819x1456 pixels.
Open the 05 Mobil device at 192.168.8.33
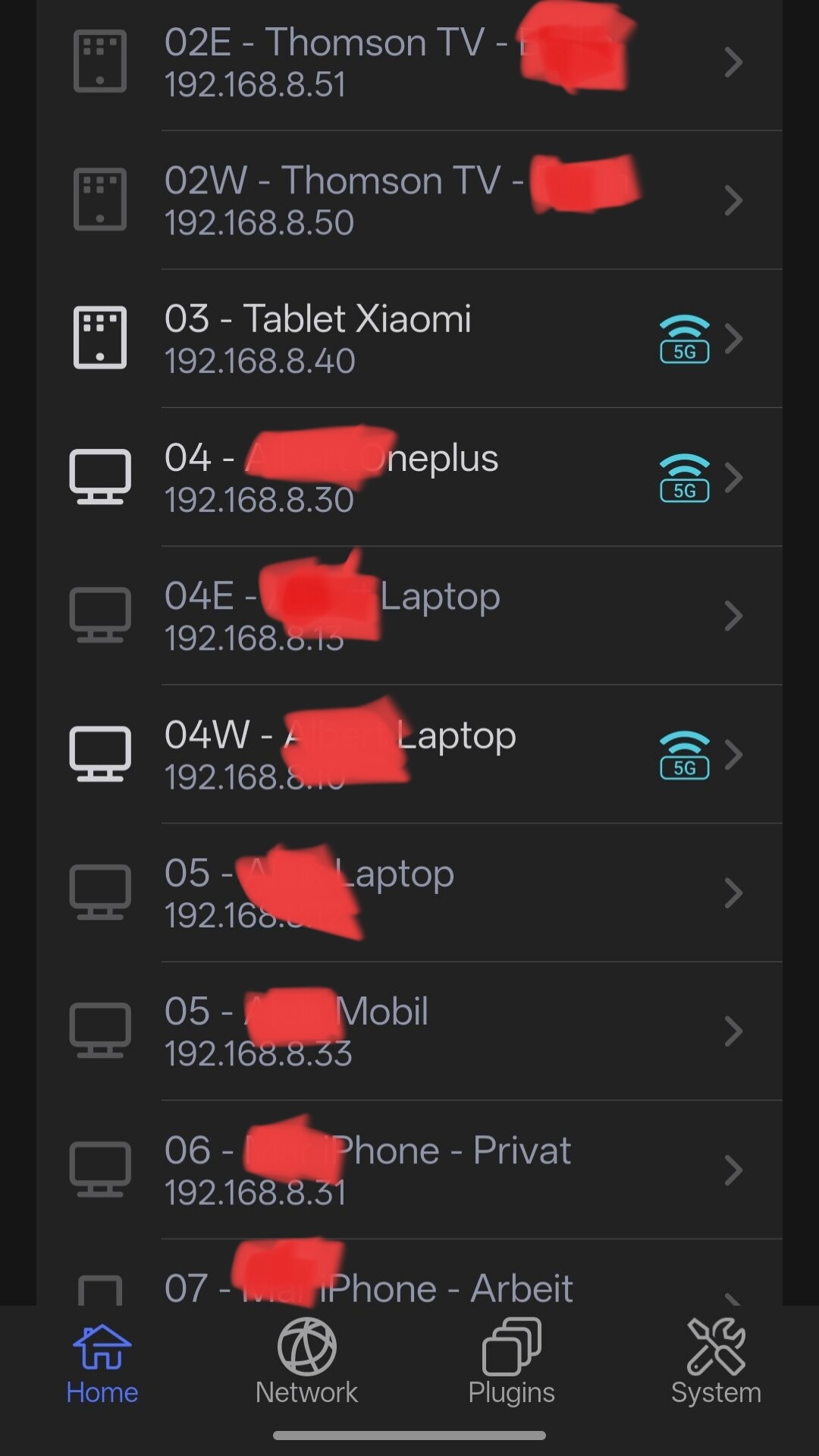click(x=409, y=1031)
